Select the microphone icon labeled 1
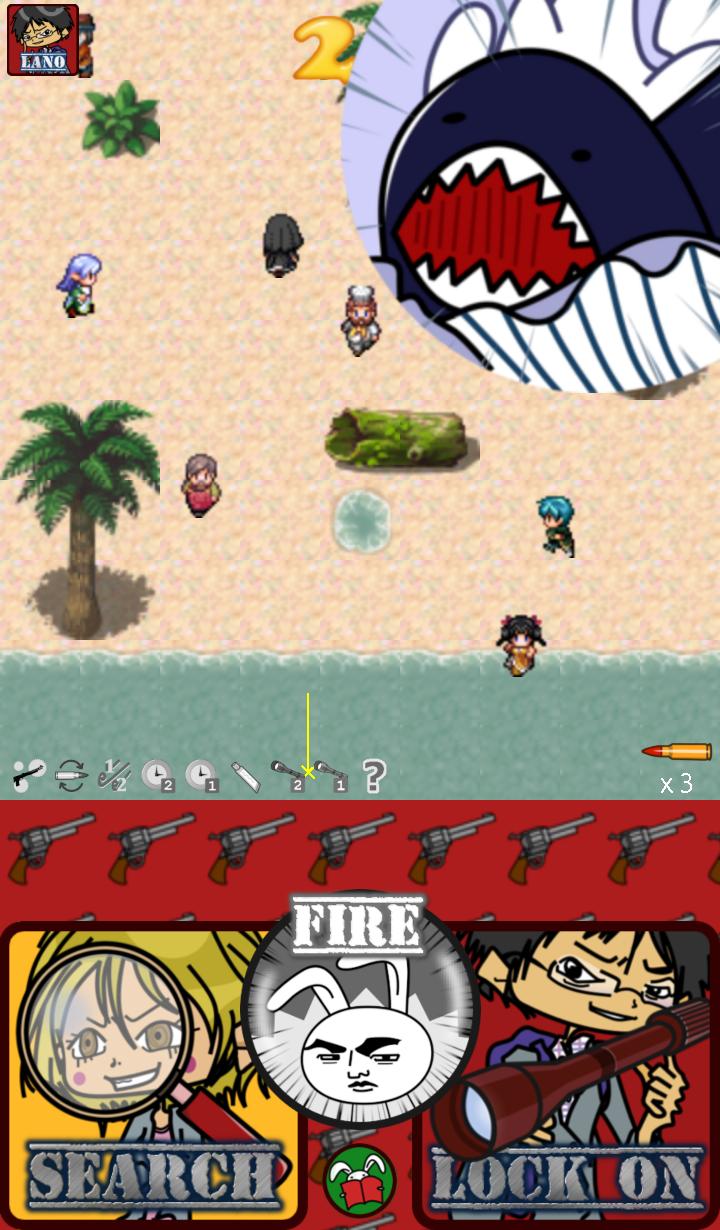Screen dimensions: 720x1230 coord(331,775)
